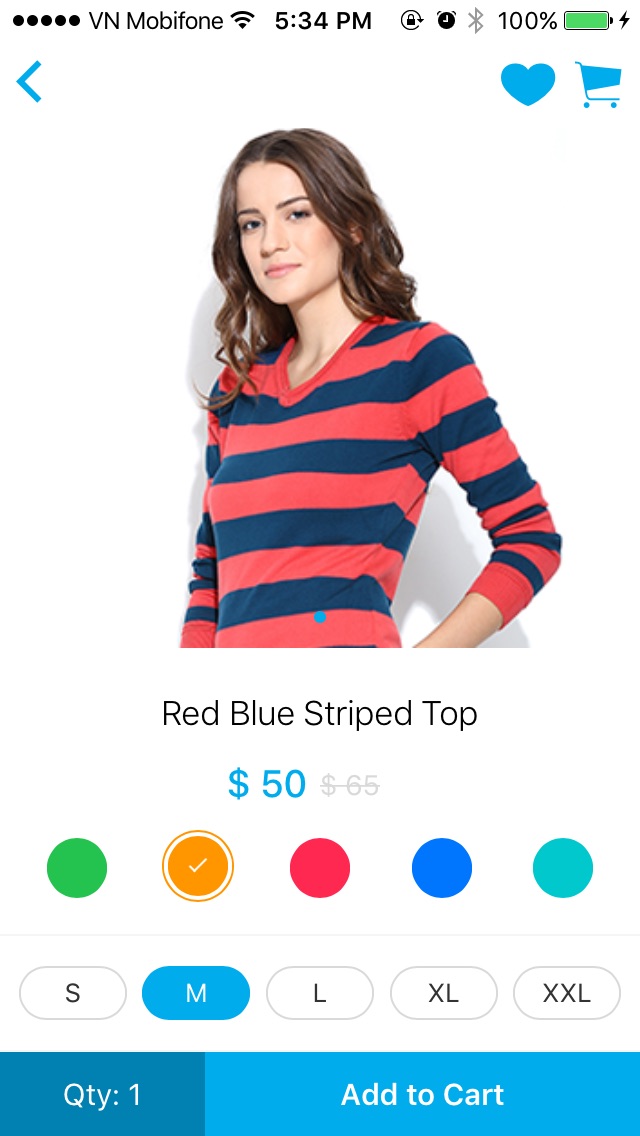Add the striped top to cart
Image resolution: width=640 pixels, height=1136 pixels.
coord(422,1094)
